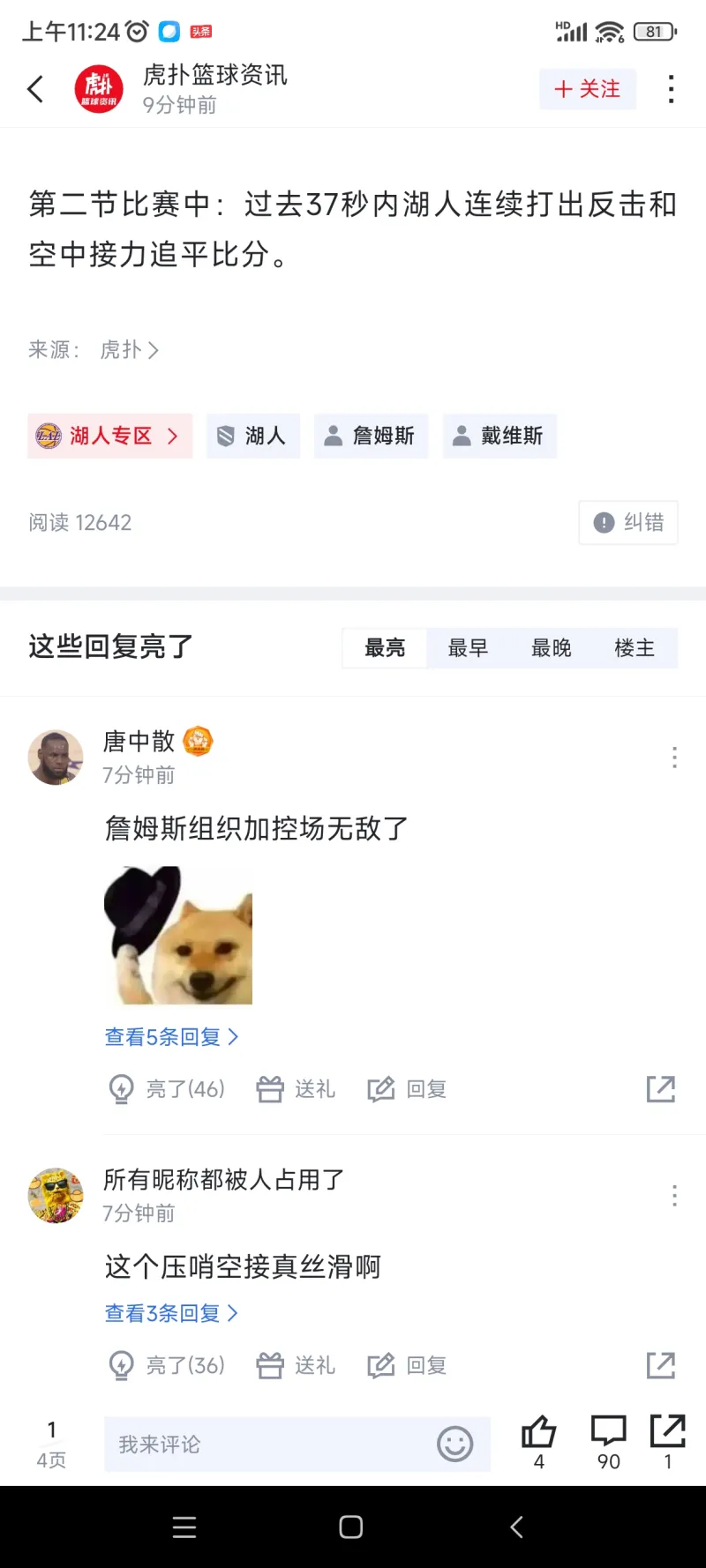Tap the back arrow at top left
The height and width of the screenshot is (1568, 706).
pos(35,88)
